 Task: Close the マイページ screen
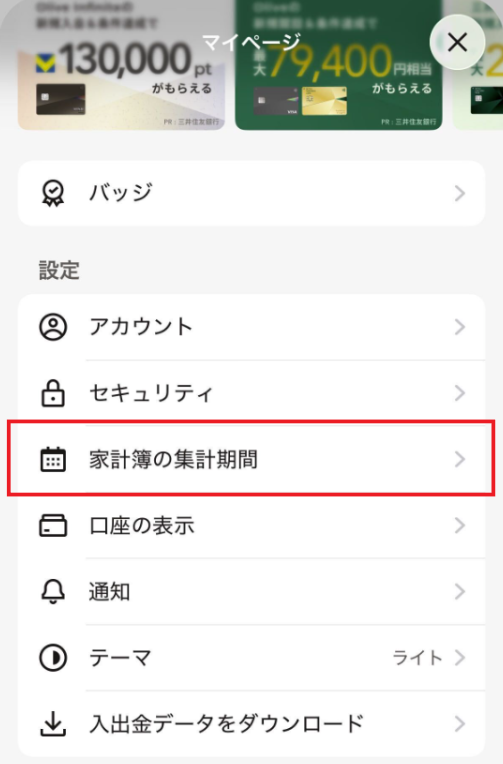coord(457,42)
